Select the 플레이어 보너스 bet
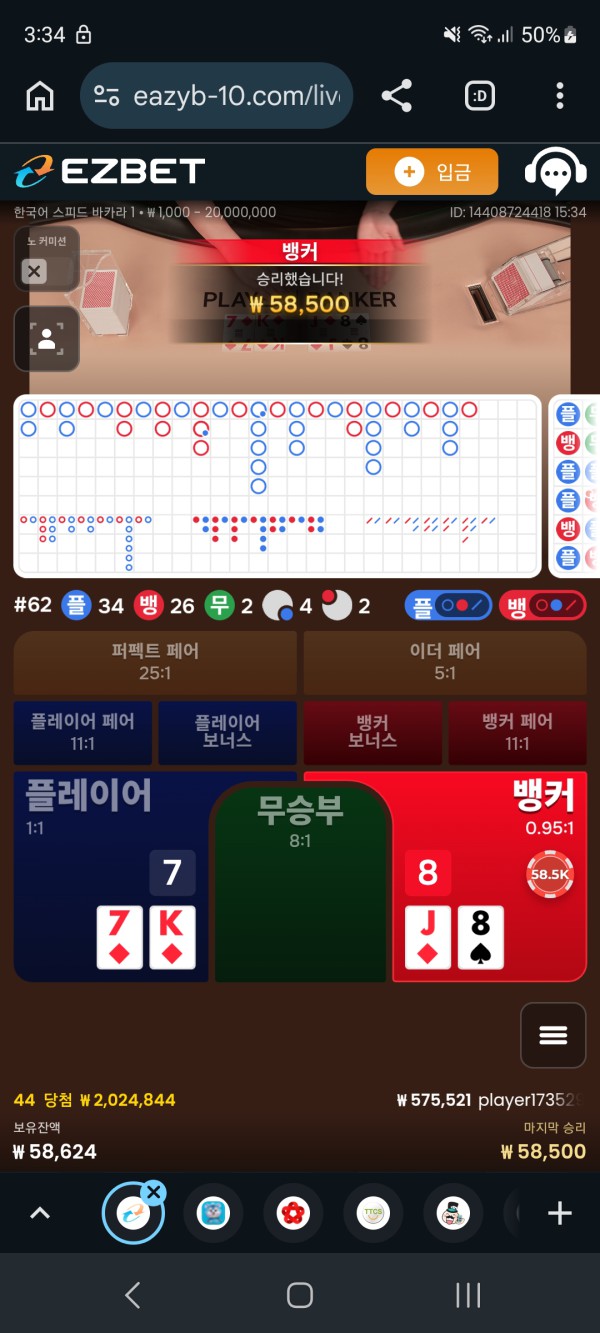 pyautogui.click(x=227, y=731)
